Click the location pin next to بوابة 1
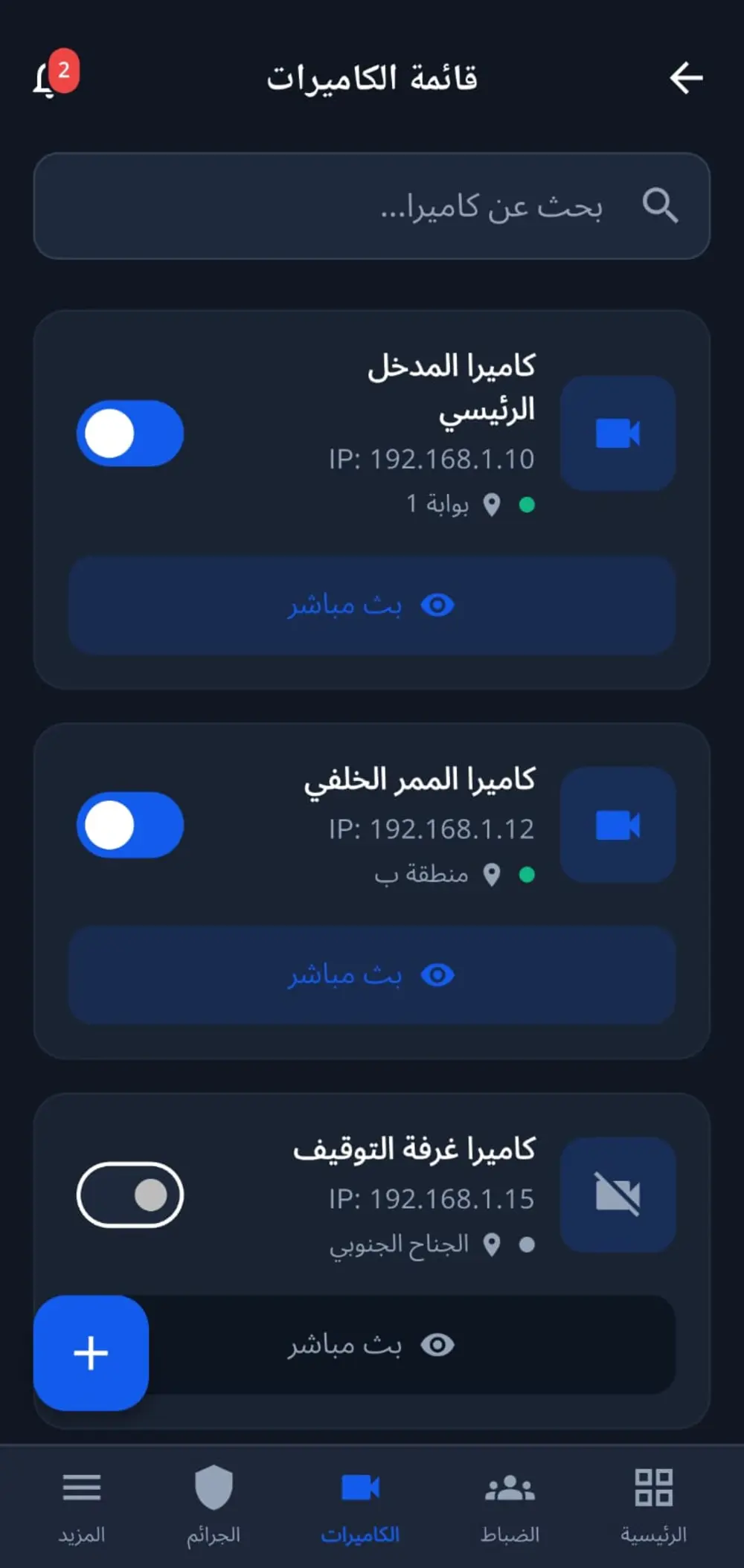The width and height of the screenshot is (744, 1568). (491, 504)
